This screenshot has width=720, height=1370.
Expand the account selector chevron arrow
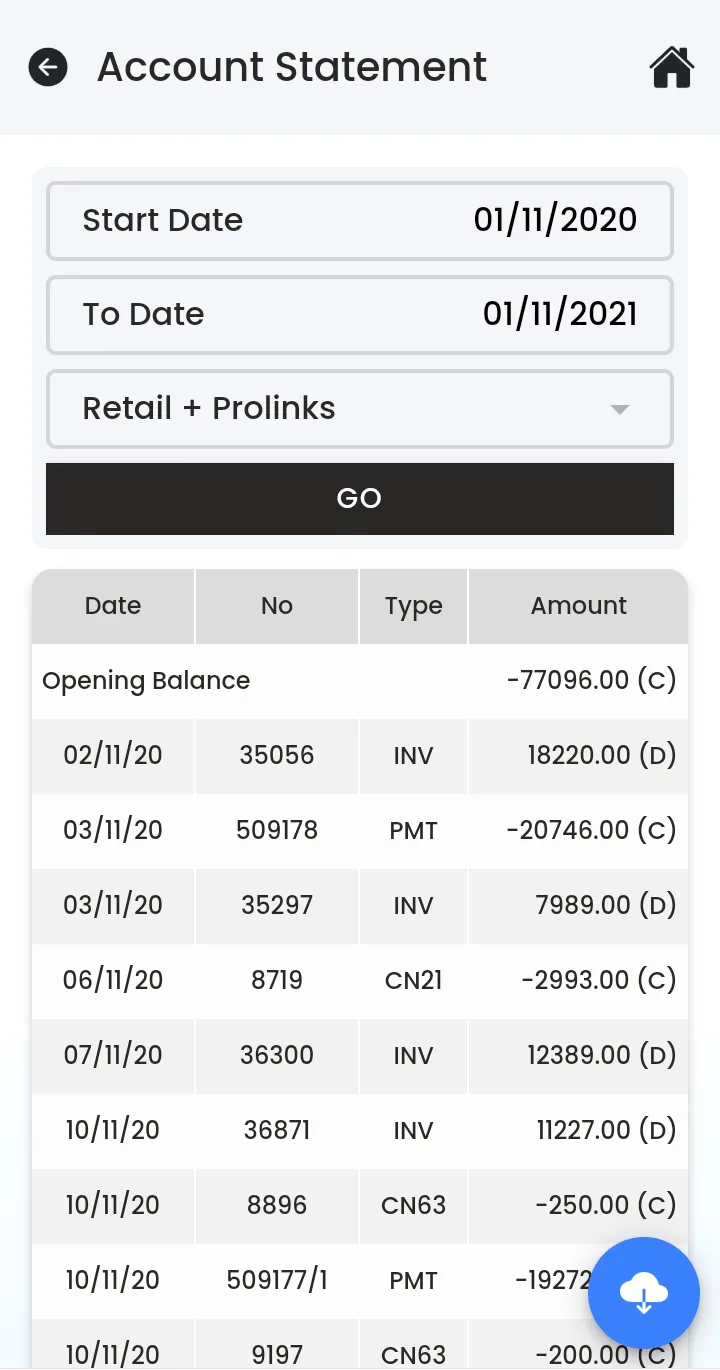coord(620,408)
